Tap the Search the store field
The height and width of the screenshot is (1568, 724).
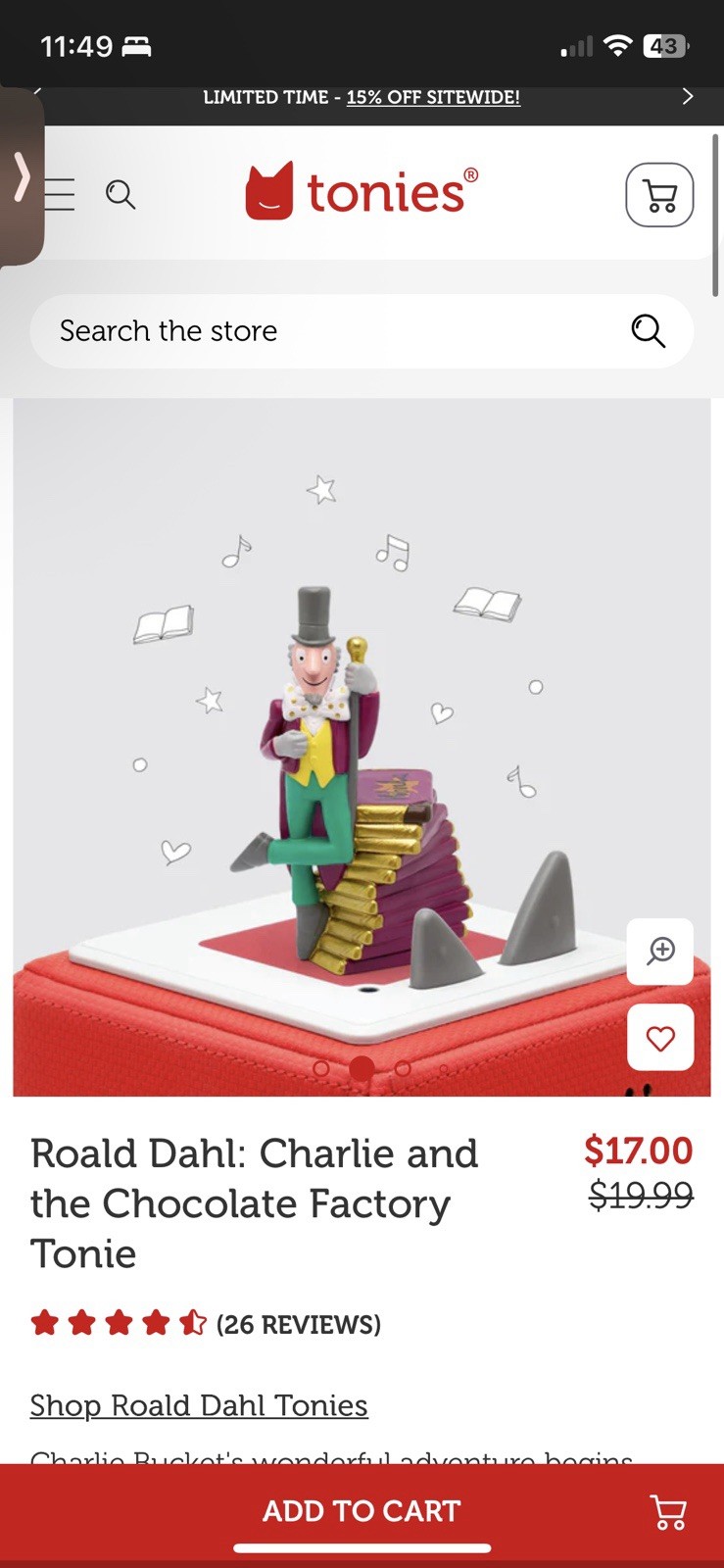(333, 331)
